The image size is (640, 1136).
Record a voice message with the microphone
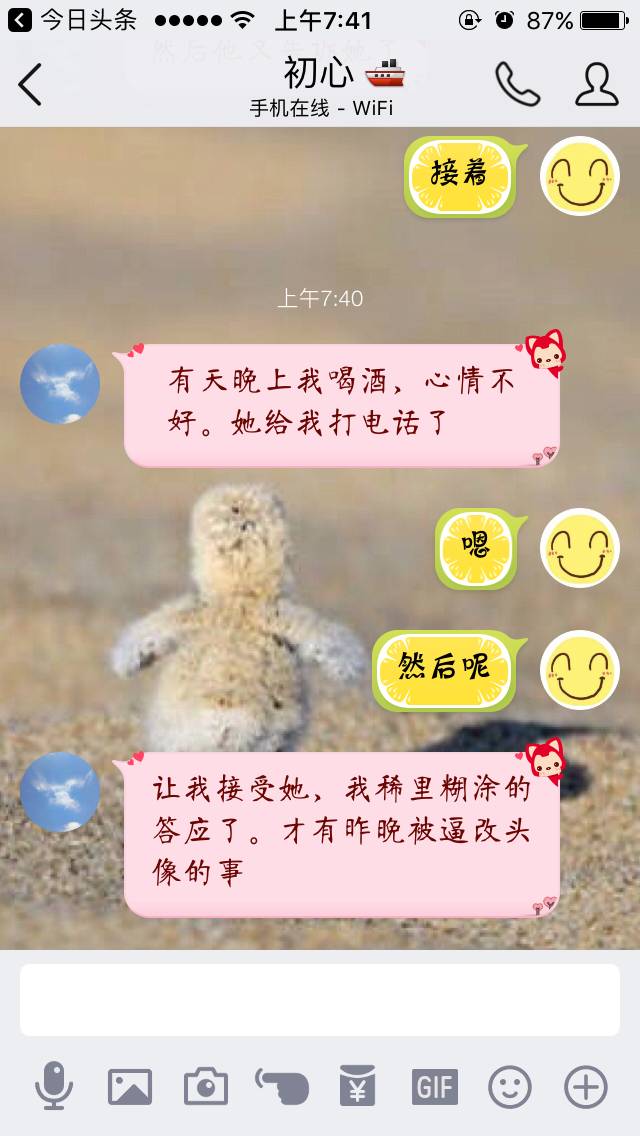(x=54, y=1086)
